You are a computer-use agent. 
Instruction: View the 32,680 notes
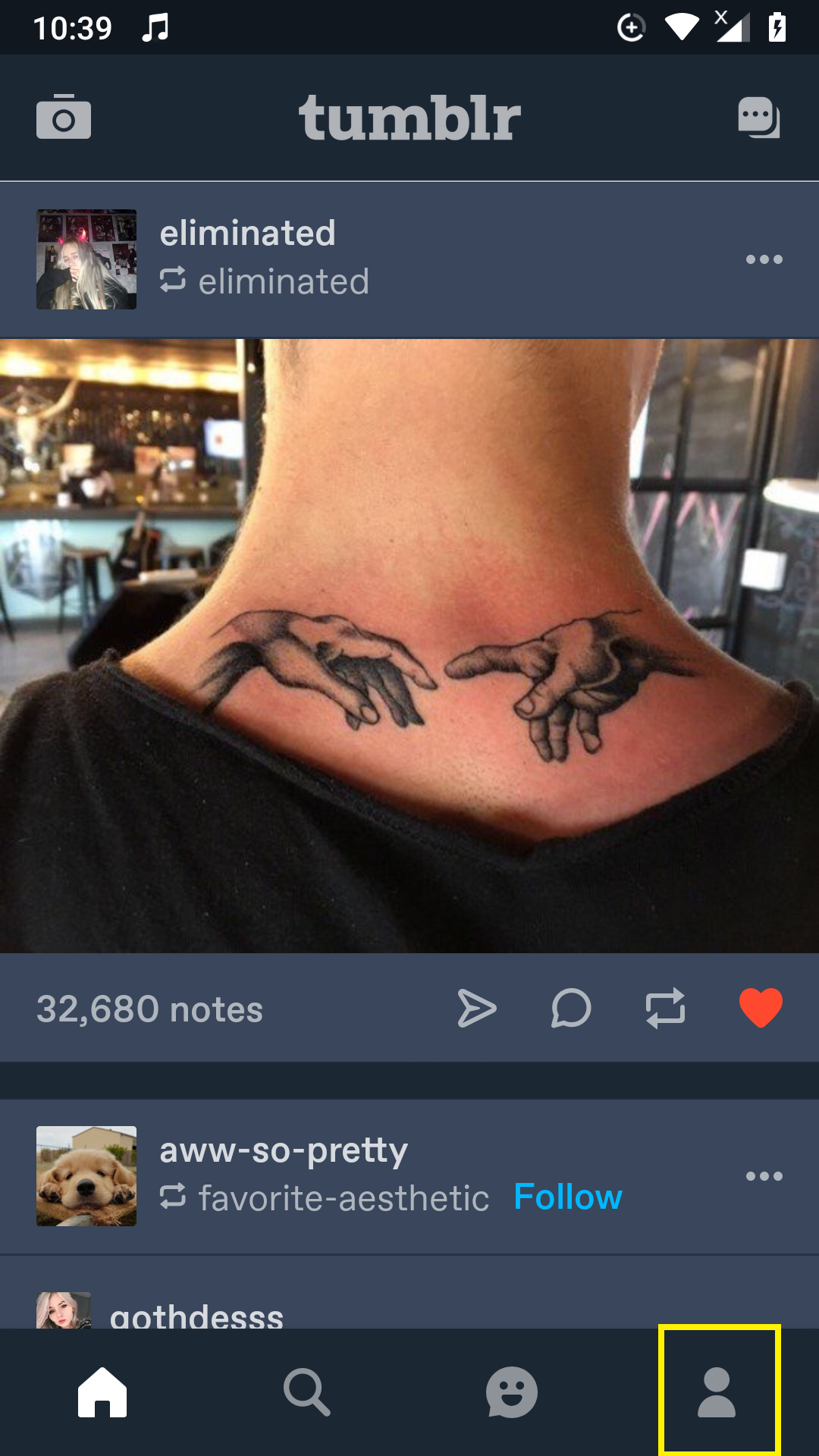pos(149,1009)
